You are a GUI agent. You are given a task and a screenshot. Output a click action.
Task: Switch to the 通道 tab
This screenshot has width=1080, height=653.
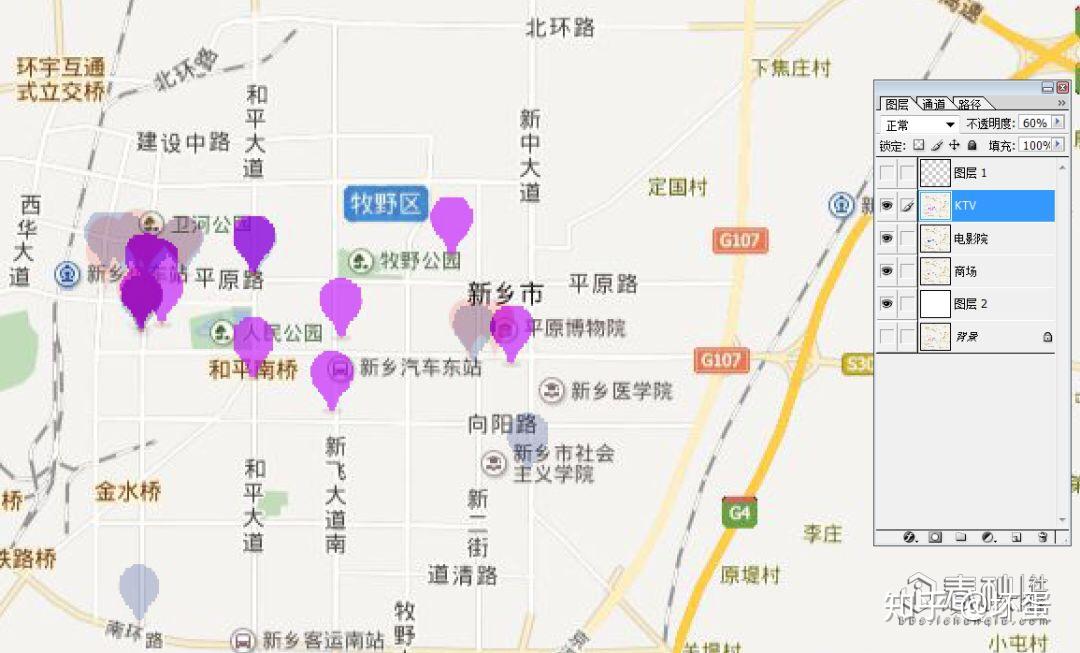coord(932,104)
